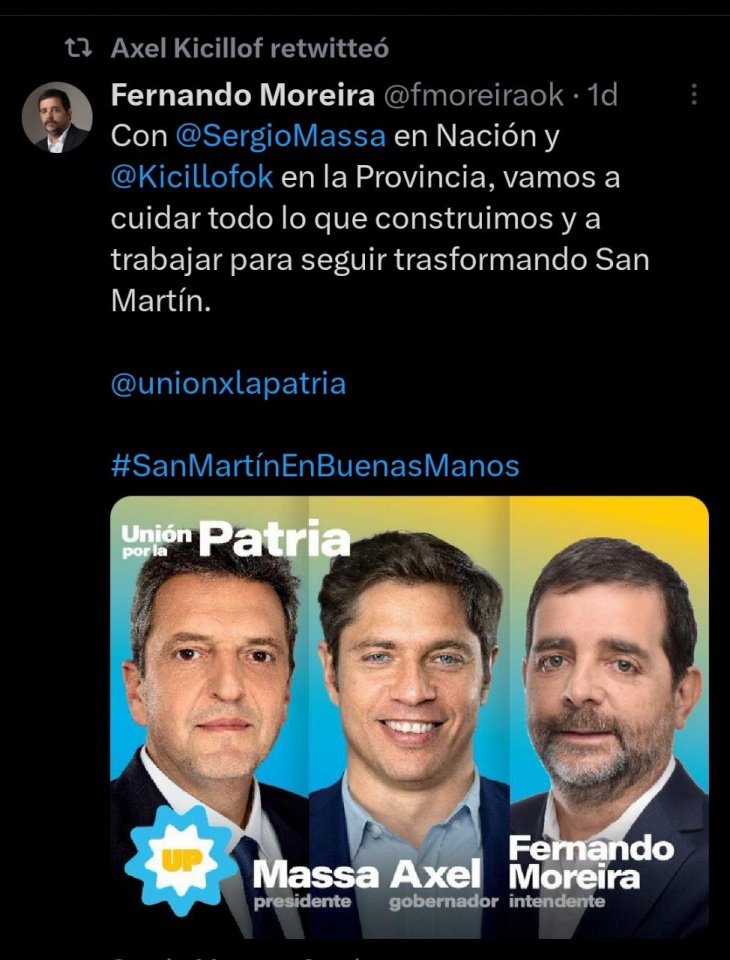The height and width of the screenshot is (960, 730).
Task: Open the tweet's overflow menu
Action: pyautogui.click(x=695, y=95)
